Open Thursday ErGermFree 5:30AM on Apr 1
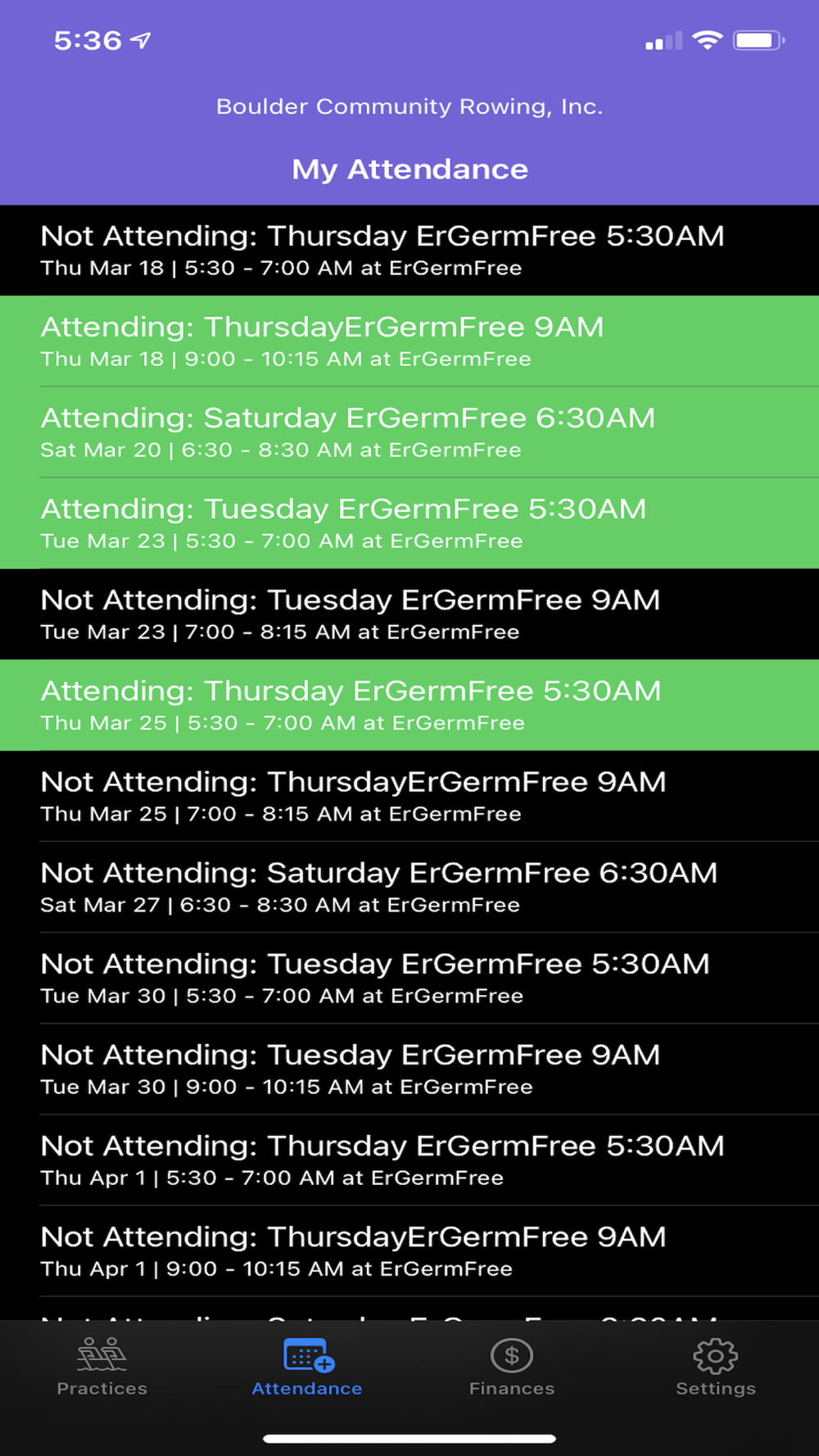The image size is (819, 1456). tap(409, 1160)
